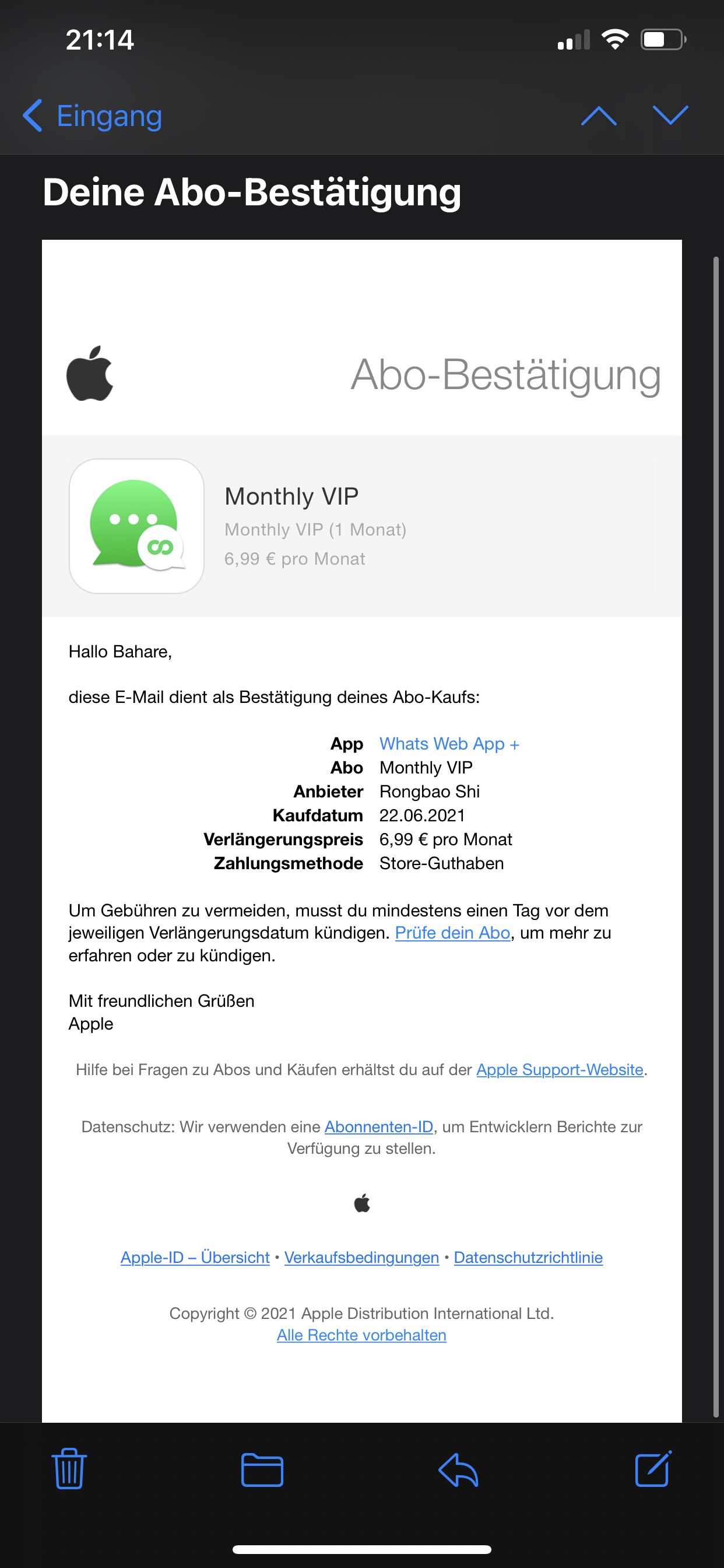724x1568 pixels.
Task: Show previous email with up arrow
Action: coord(599,116)
